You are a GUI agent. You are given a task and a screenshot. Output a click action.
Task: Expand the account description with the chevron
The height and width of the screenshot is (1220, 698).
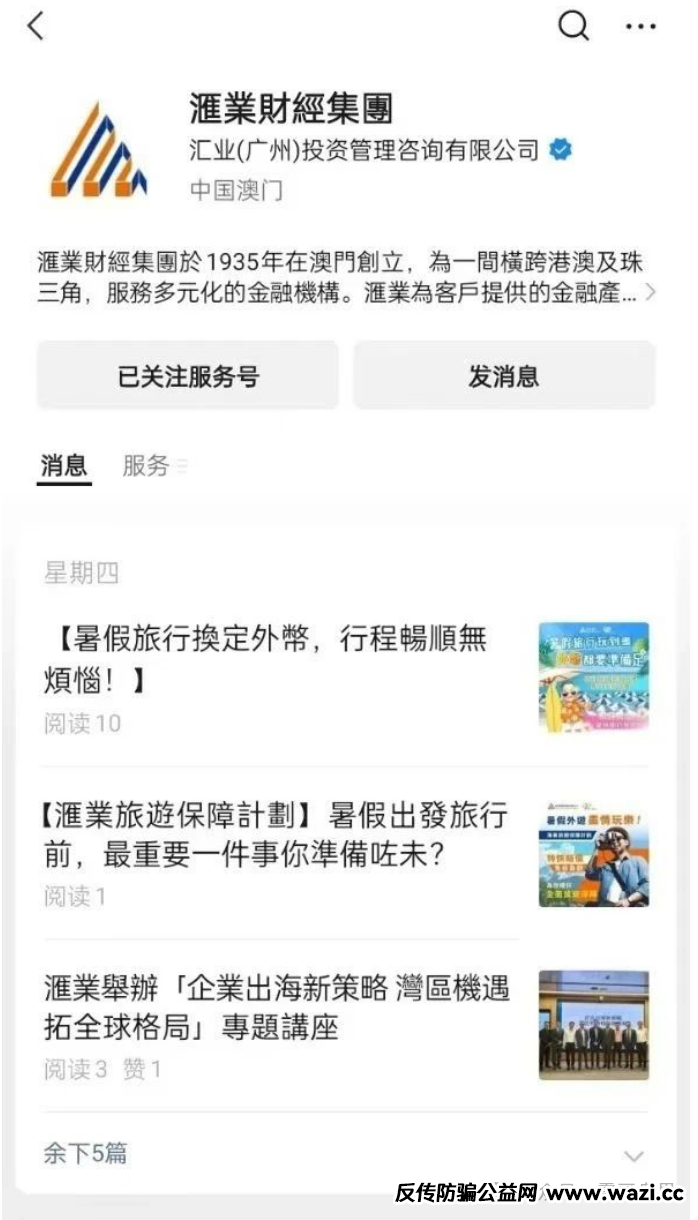[650, 294]
